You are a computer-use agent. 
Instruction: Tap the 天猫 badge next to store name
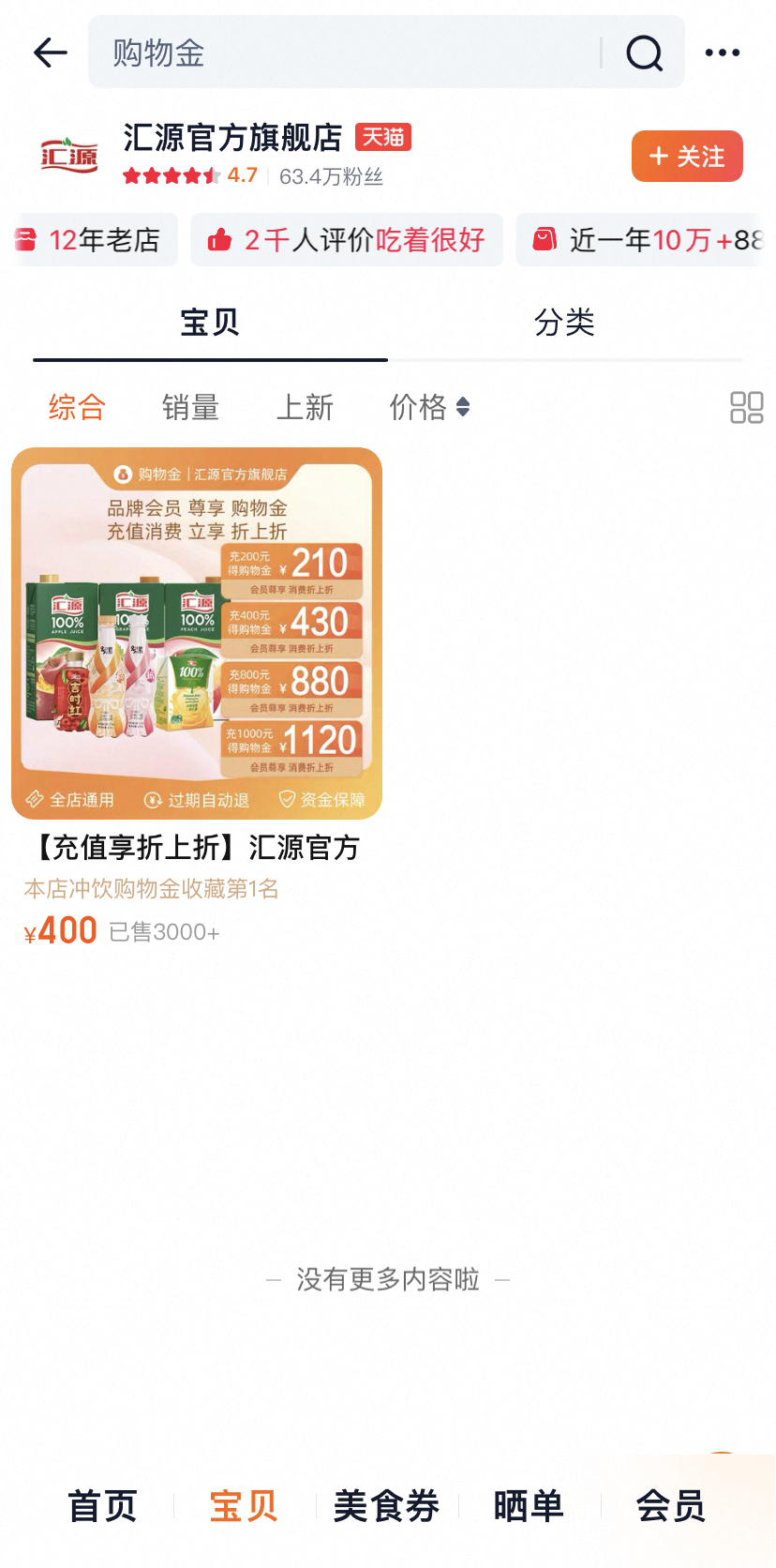(383, 137)
